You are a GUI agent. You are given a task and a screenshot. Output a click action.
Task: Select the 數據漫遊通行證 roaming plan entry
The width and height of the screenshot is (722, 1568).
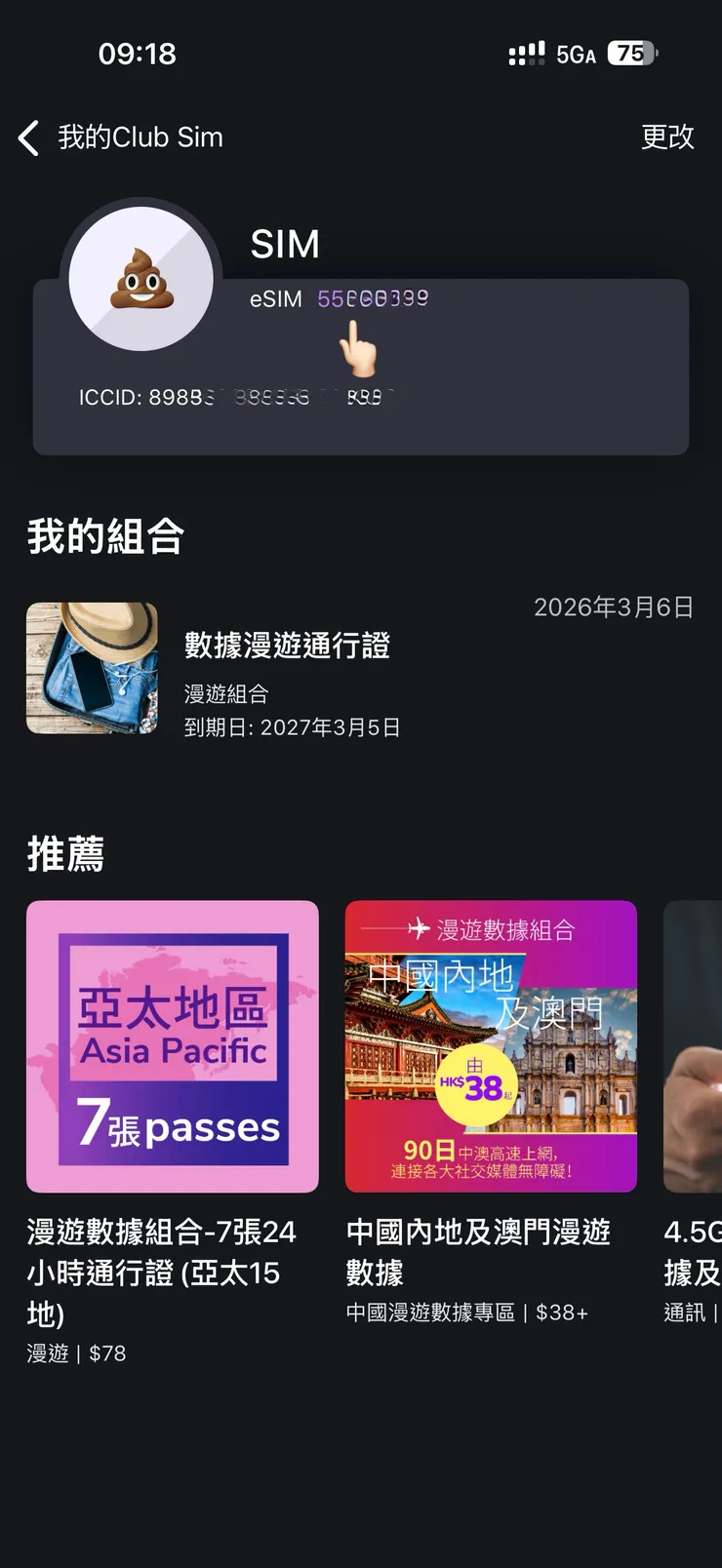287,647
